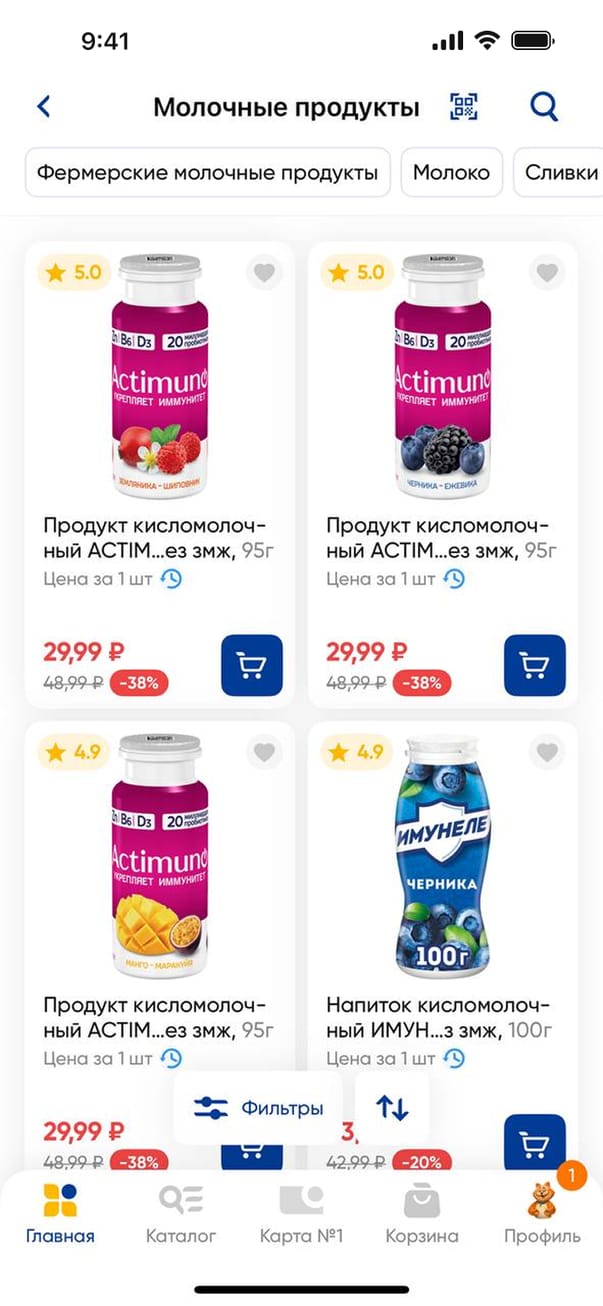Screen dimensions: 603x1306
Task: Select the Фермерские молочные продукты chip
Action: (208, 173)
